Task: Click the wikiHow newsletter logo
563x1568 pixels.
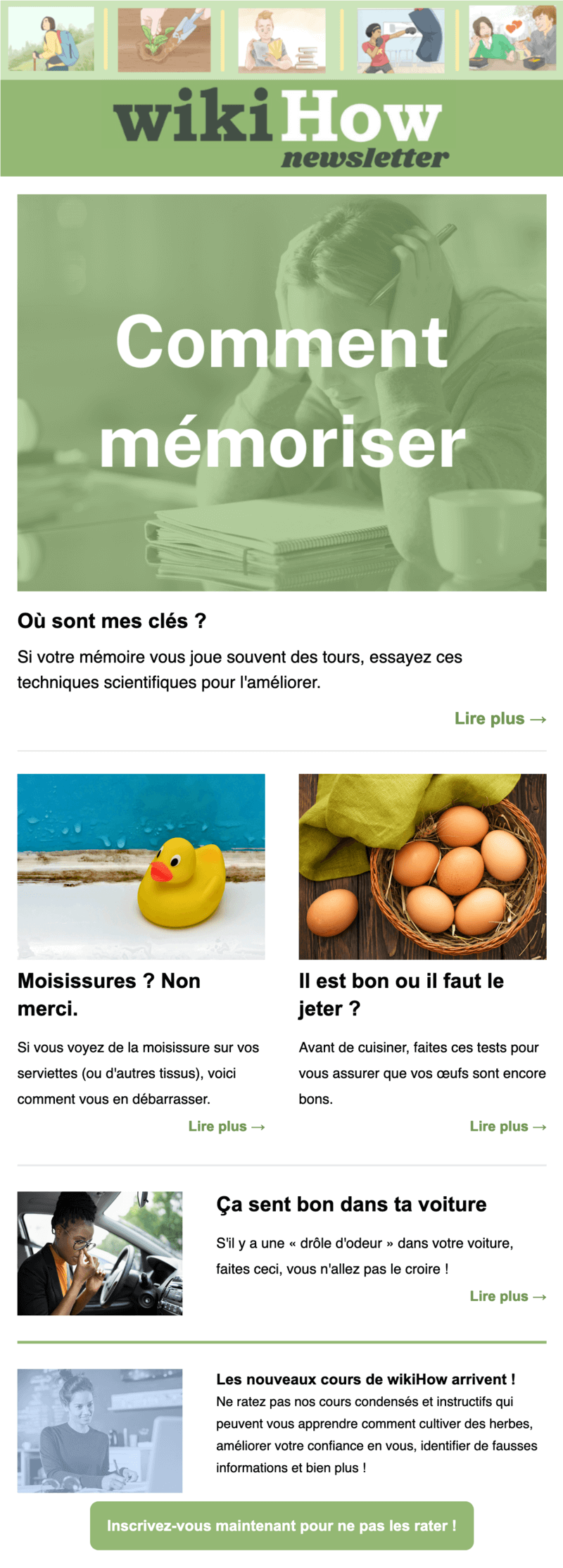Action: pyautogui.click(x=281, y=127)
